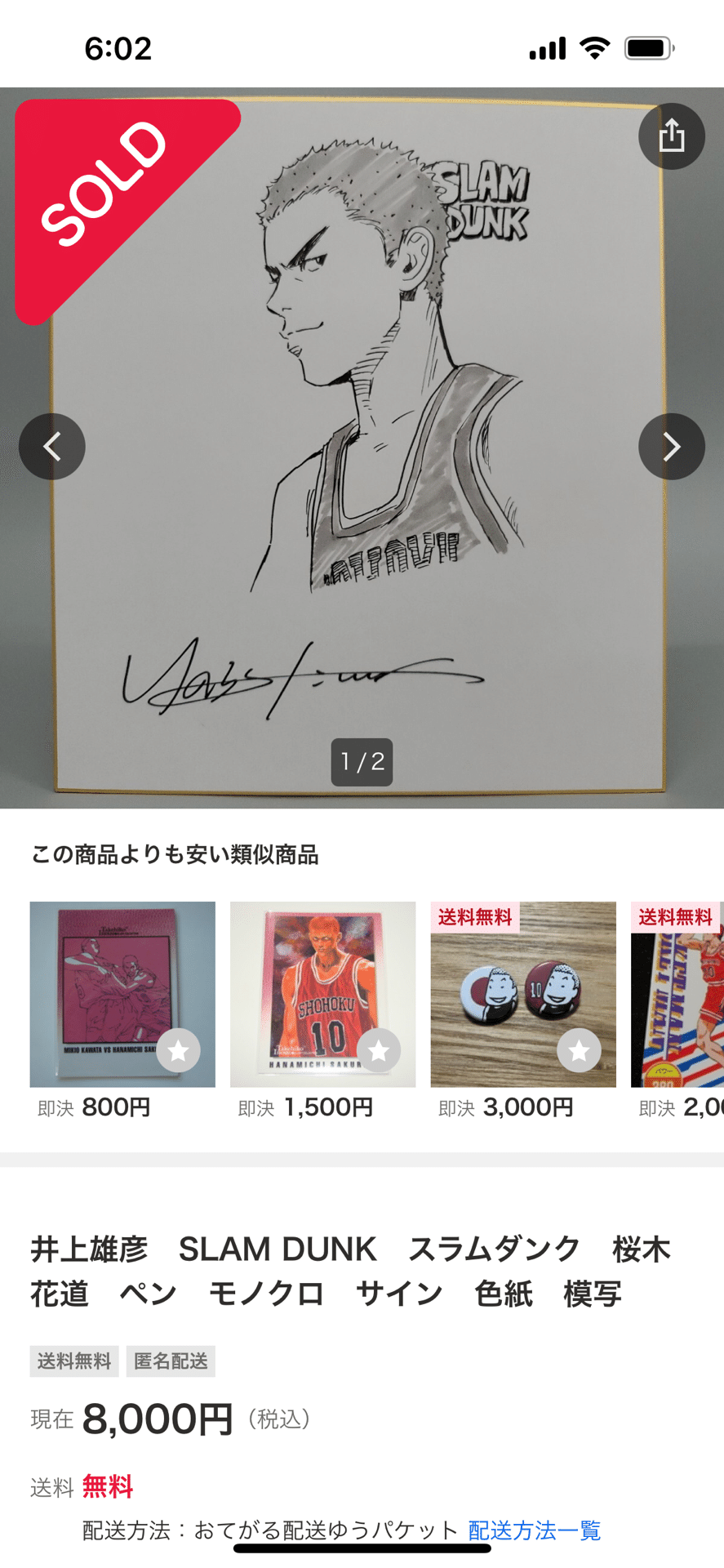Share this auction listing
Viewport: 724px width, 1568px height.
(x=671, y=136)
